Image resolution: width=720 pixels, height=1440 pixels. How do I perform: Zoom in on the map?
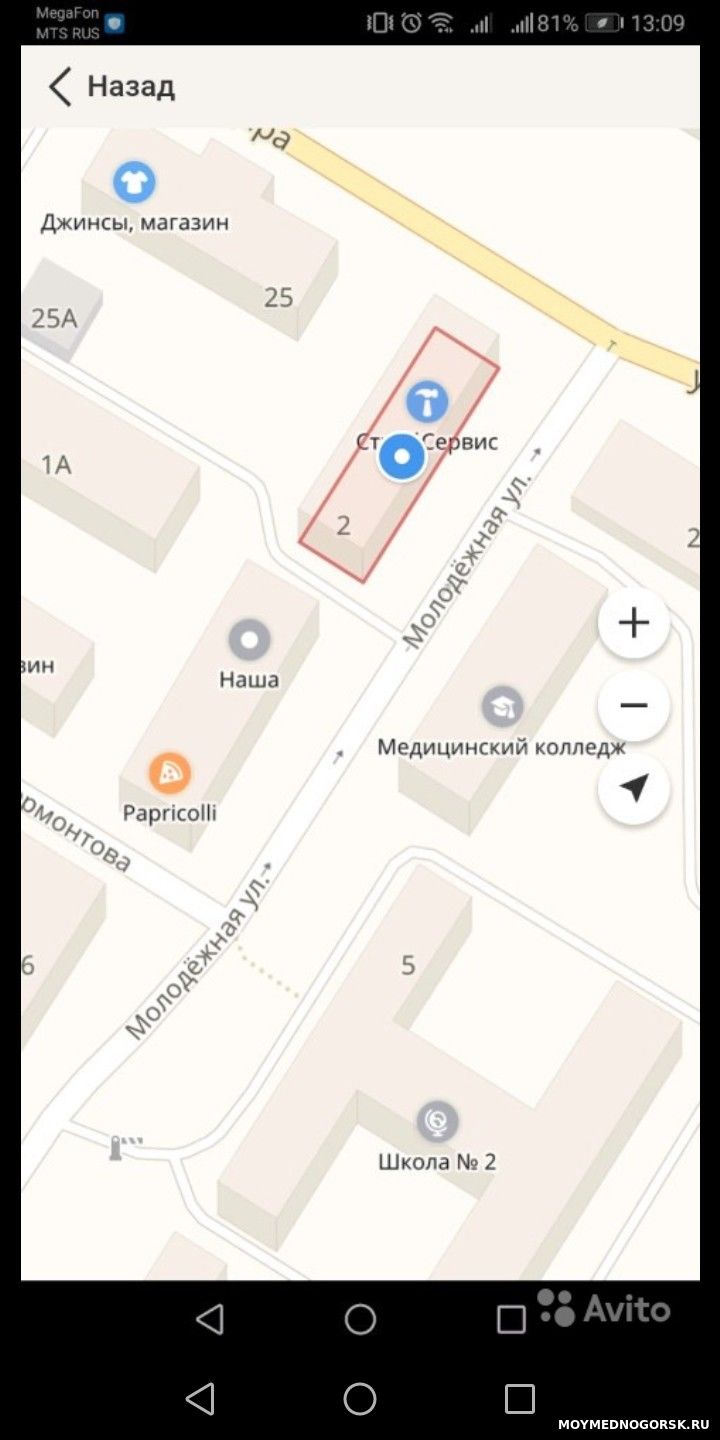(634, 623)
